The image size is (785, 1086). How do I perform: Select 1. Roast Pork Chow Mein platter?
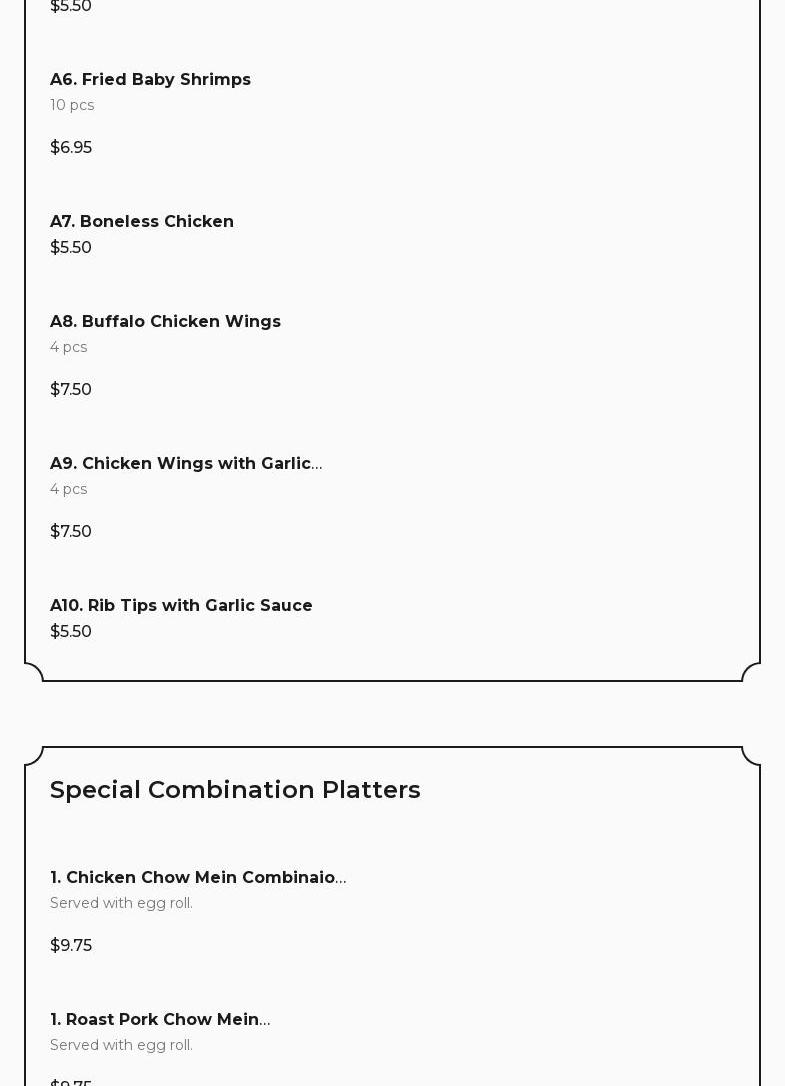[x=160, y=1020]
